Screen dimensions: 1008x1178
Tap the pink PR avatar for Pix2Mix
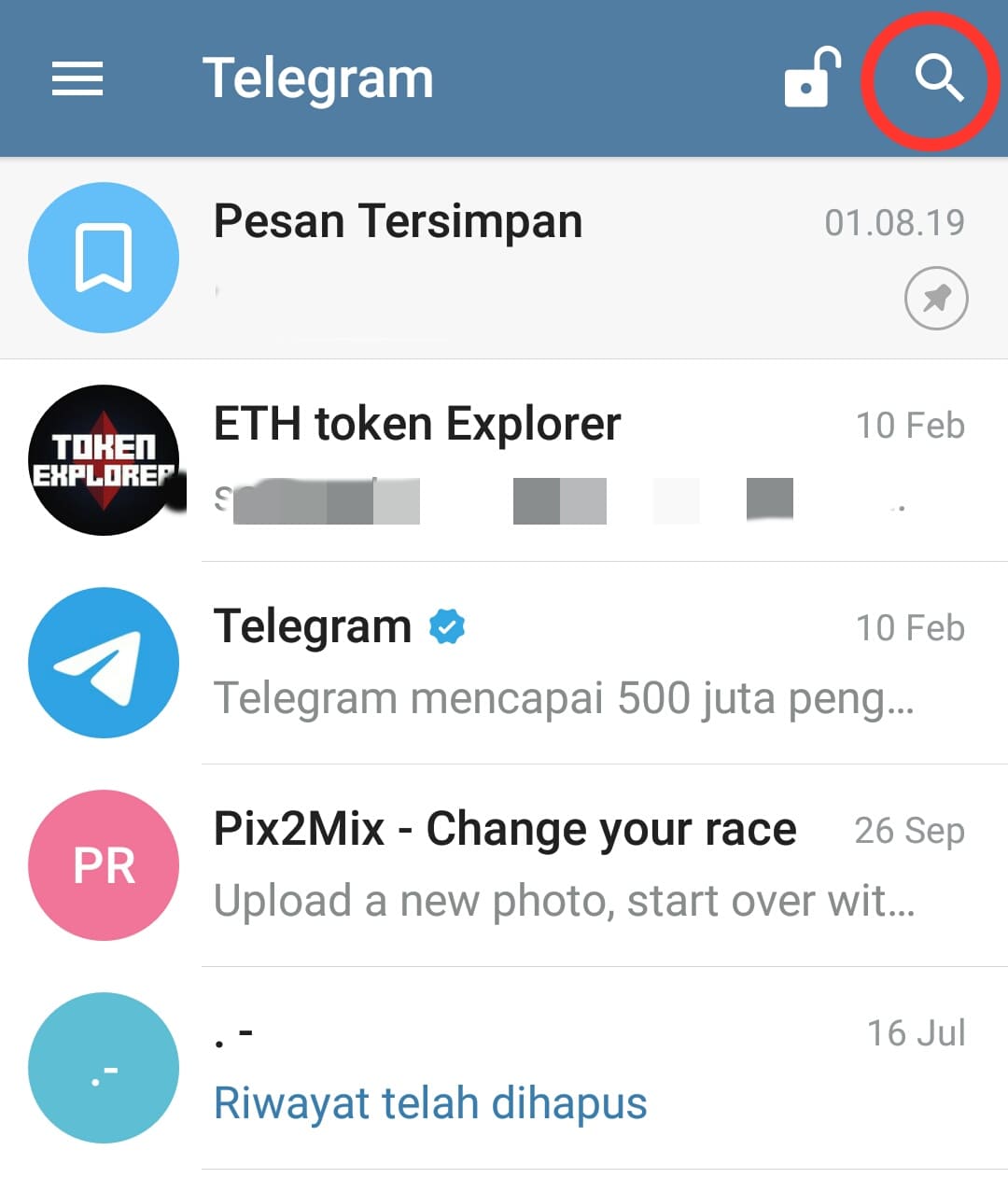click(x=104, y=865)
